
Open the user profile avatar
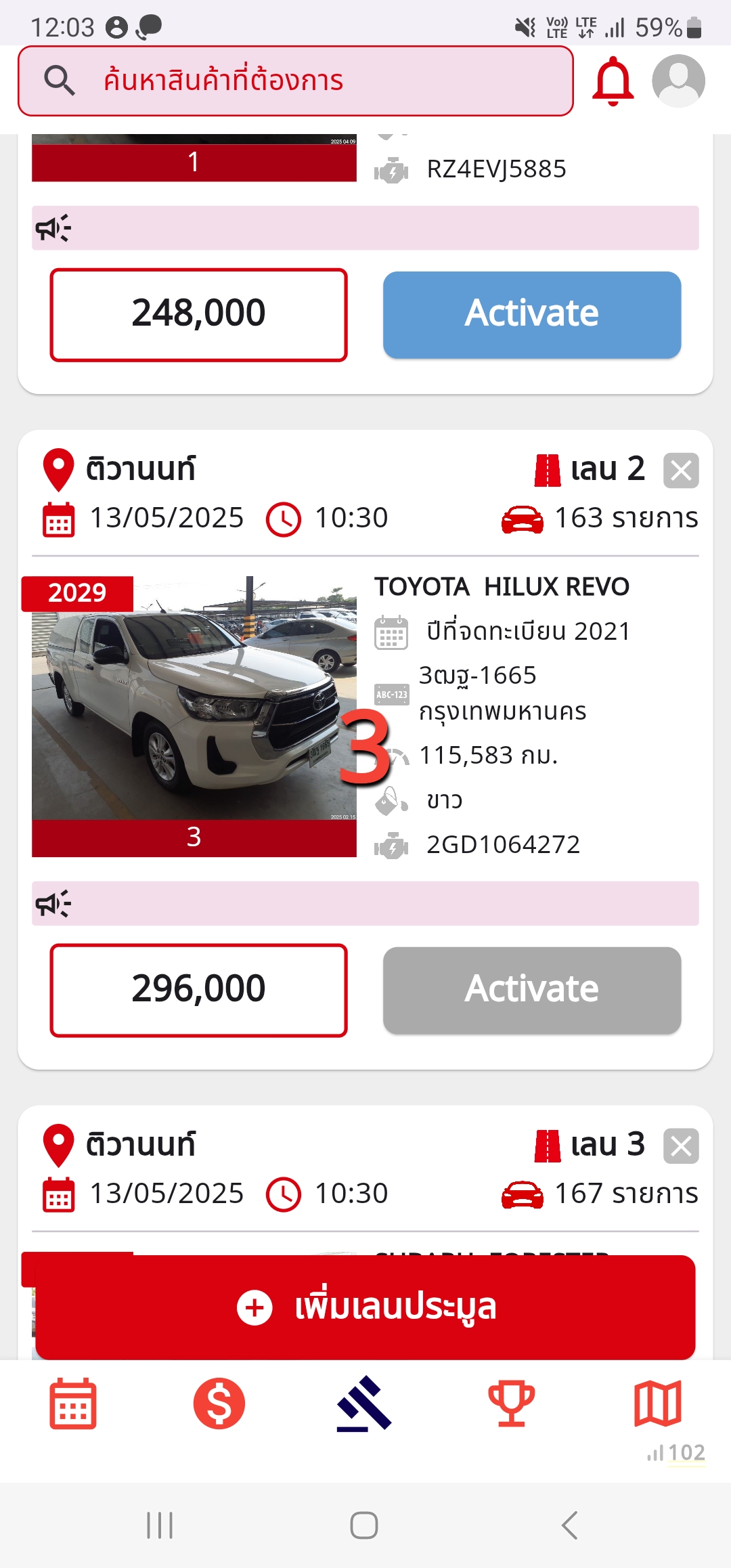(678, 81)
